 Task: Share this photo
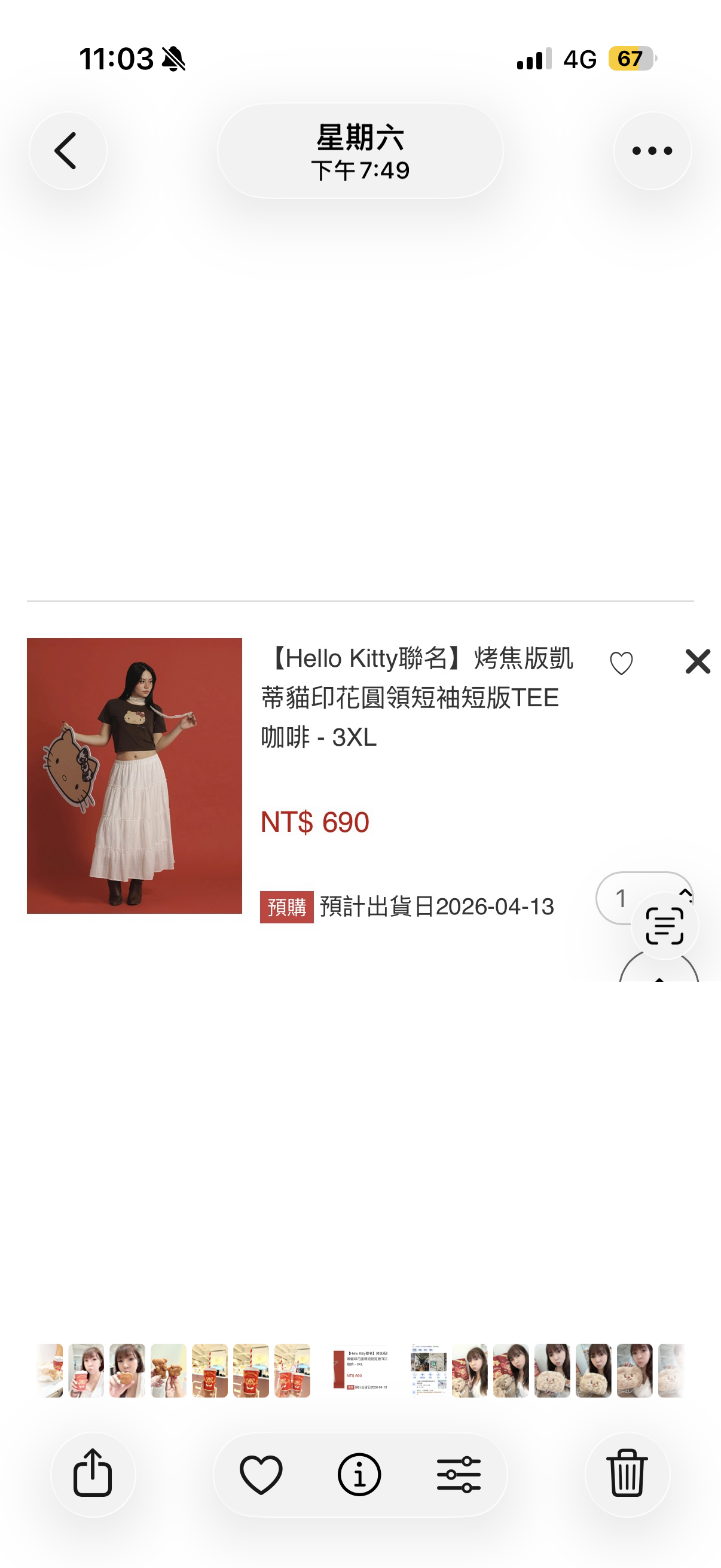[93, 1474]
